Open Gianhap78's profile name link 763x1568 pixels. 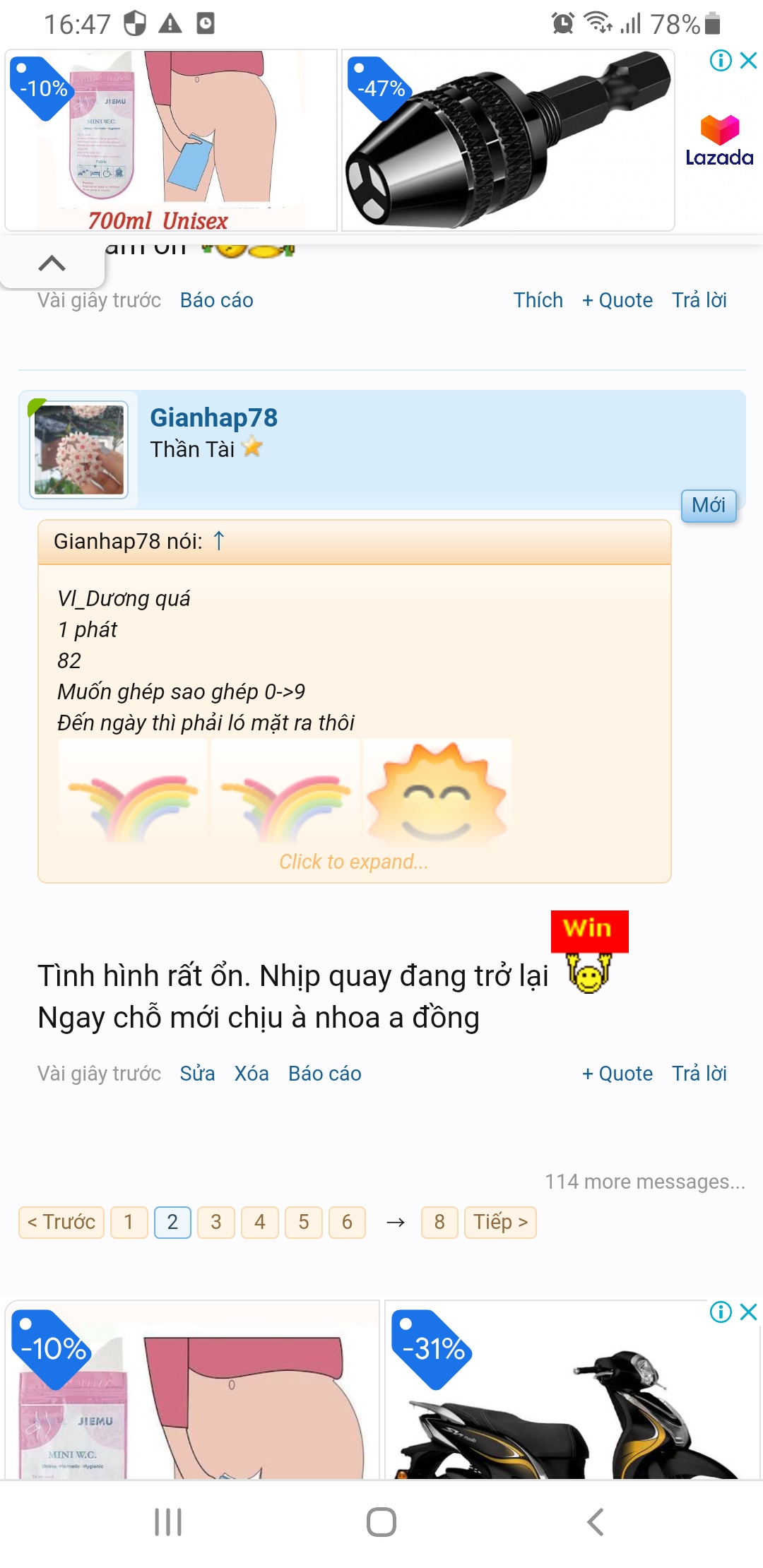pyautogui.click(x=213, y=417)
